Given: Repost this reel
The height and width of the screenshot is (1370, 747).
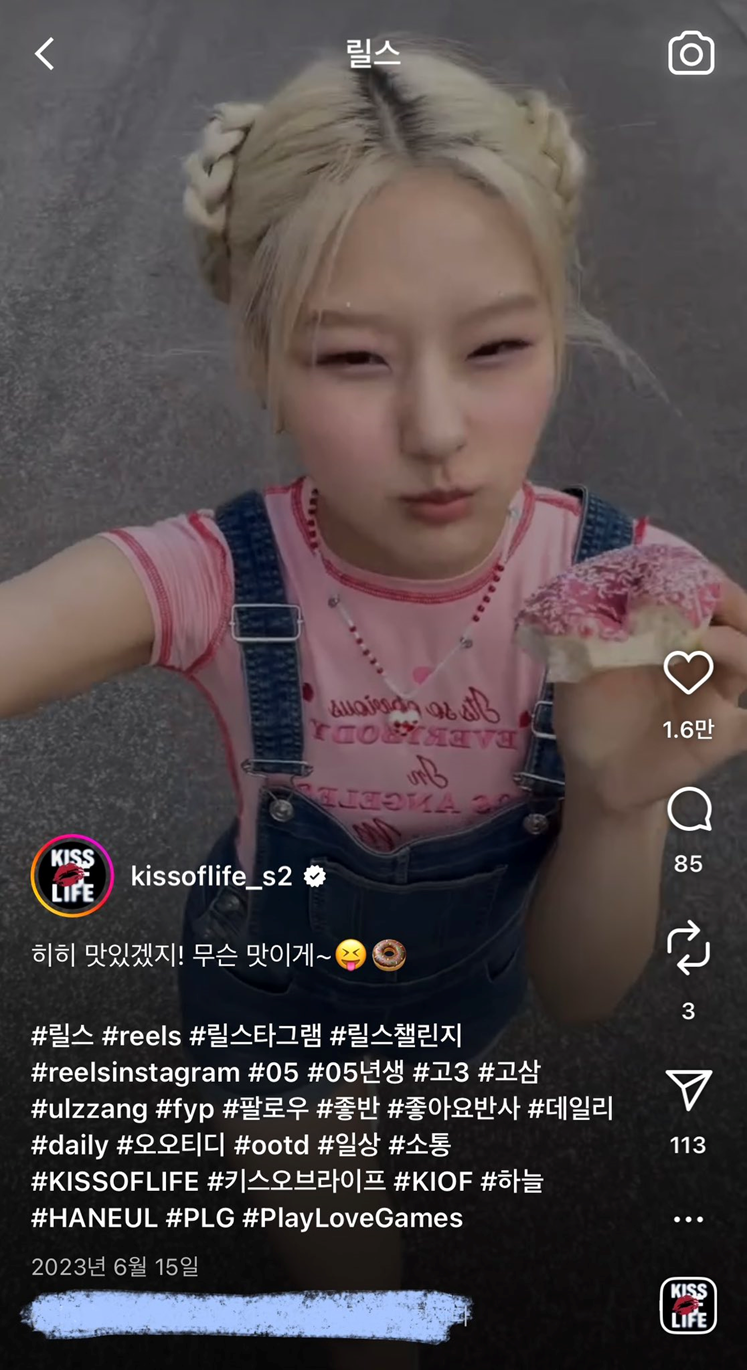Looking at the screenshot, I should pos(688,947).
